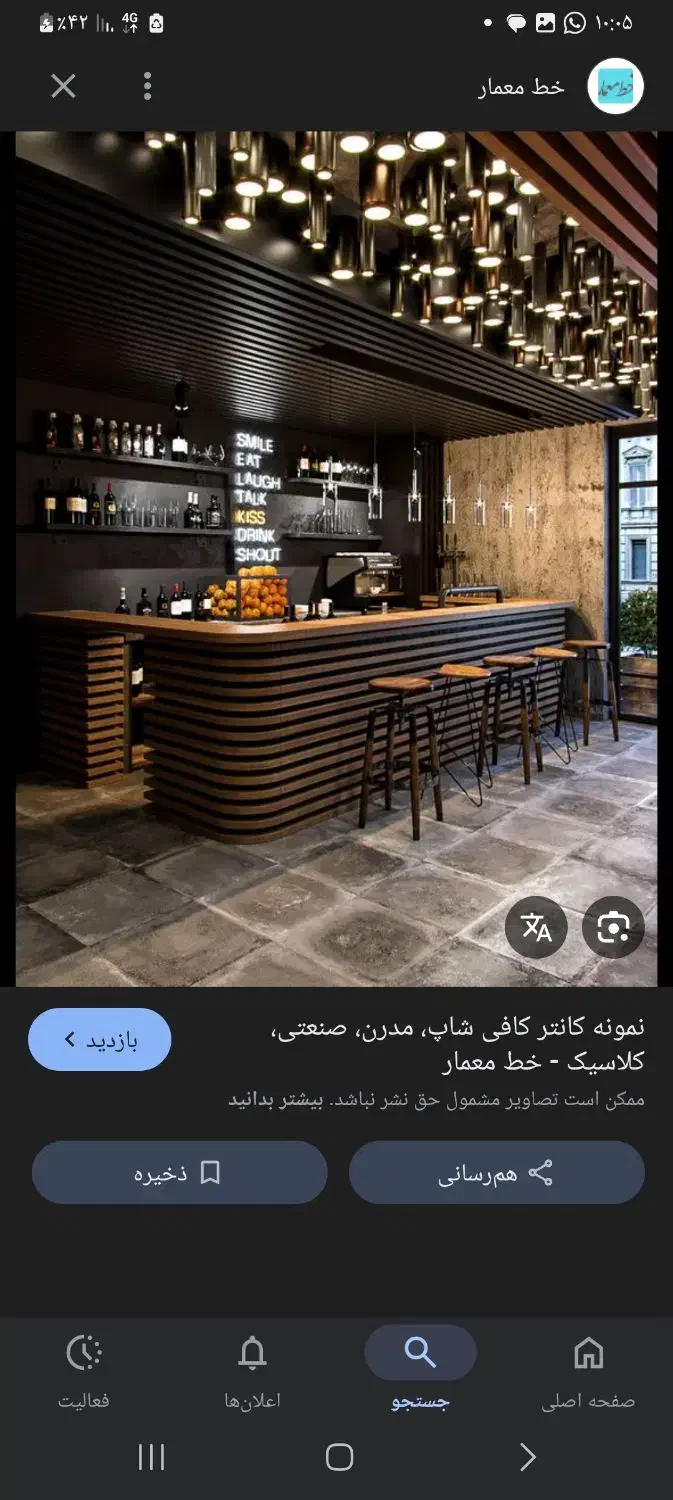The image size is (673, 1500).
Task: Open recent apps from navigation bar
Action: click(151, 1457)
